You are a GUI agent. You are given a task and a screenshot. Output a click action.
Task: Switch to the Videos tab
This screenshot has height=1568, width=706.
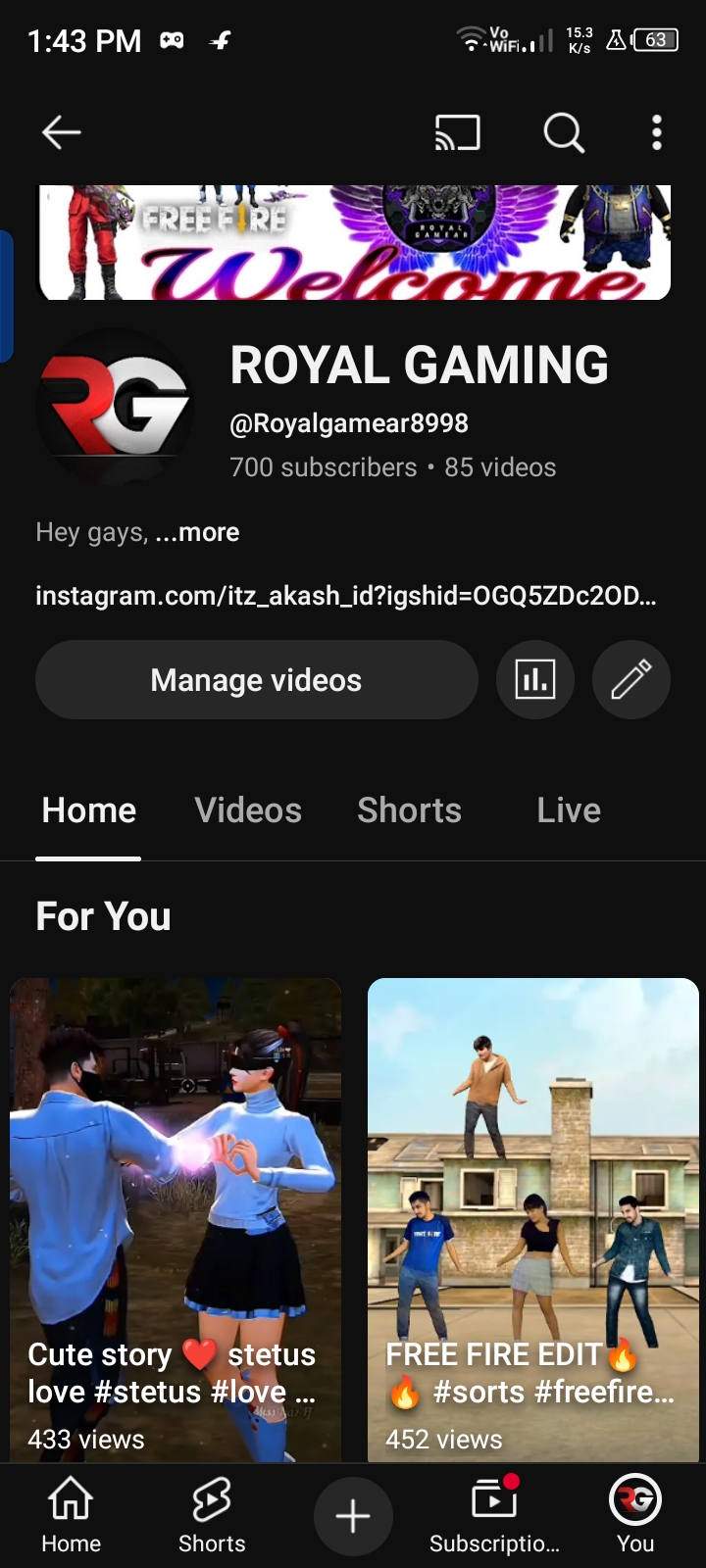coord(248,810)
